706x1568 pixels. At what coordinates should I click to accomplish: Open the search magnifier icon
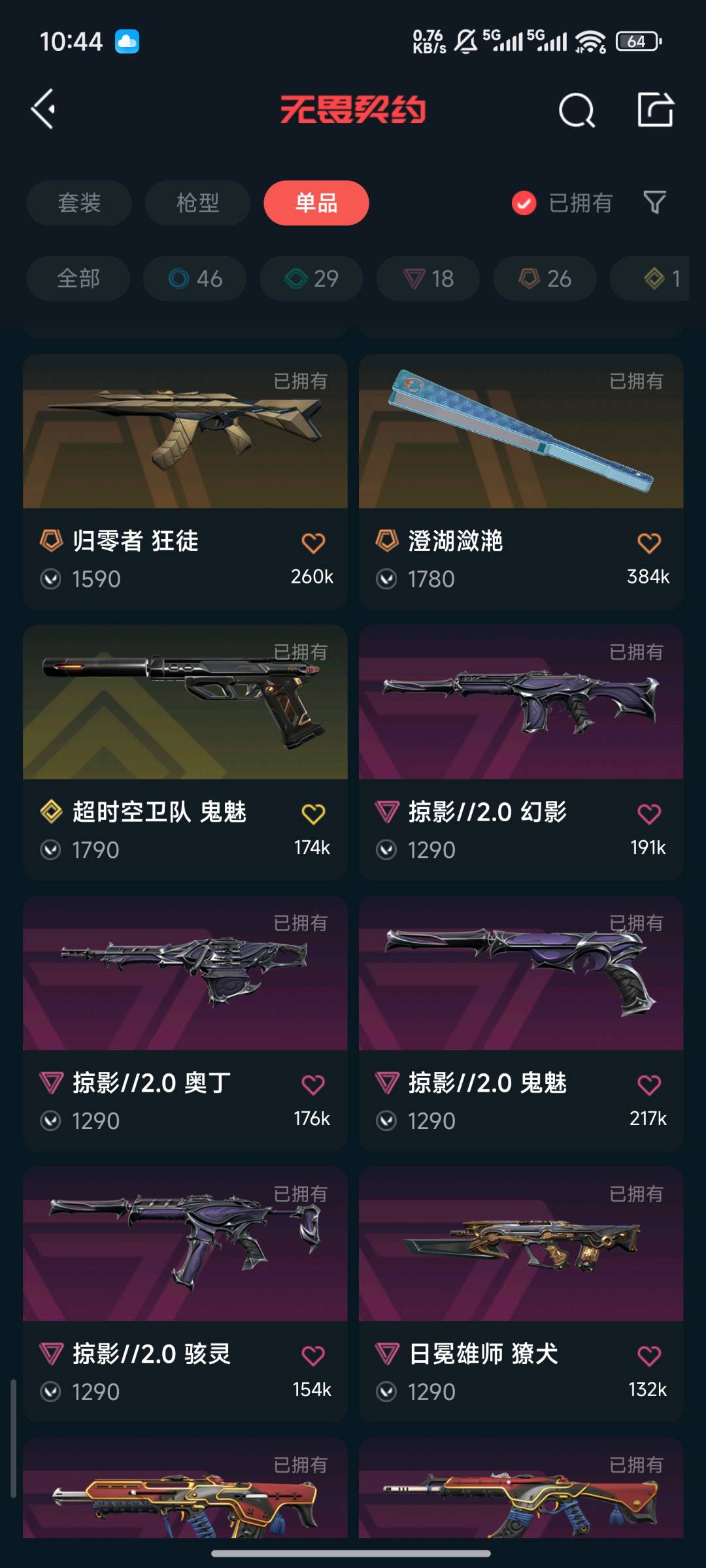tap(577, 110)
